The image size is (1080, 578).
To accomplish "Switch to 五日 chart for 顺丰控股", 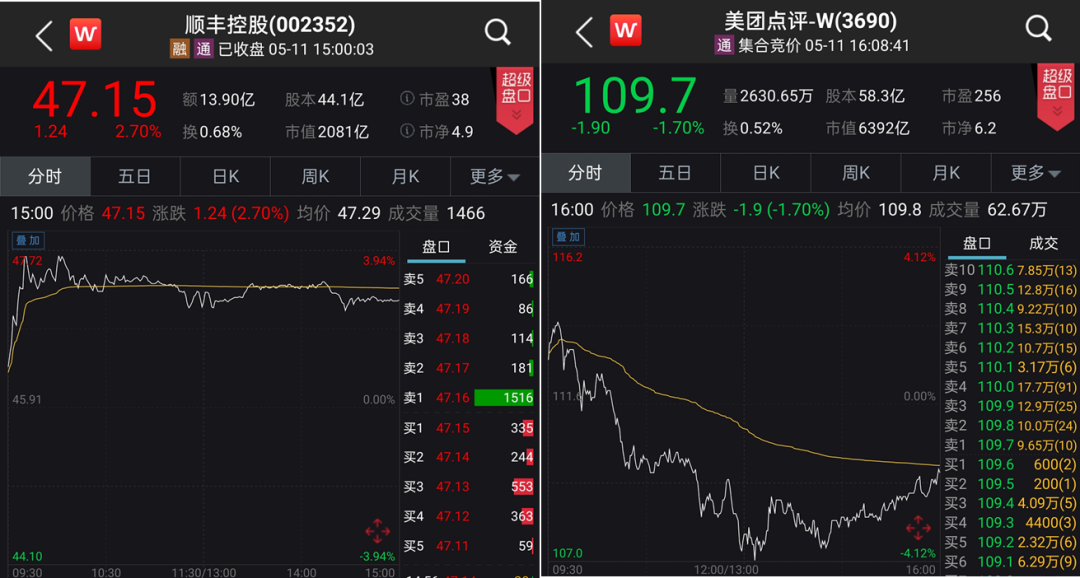I will pos(135,176).
